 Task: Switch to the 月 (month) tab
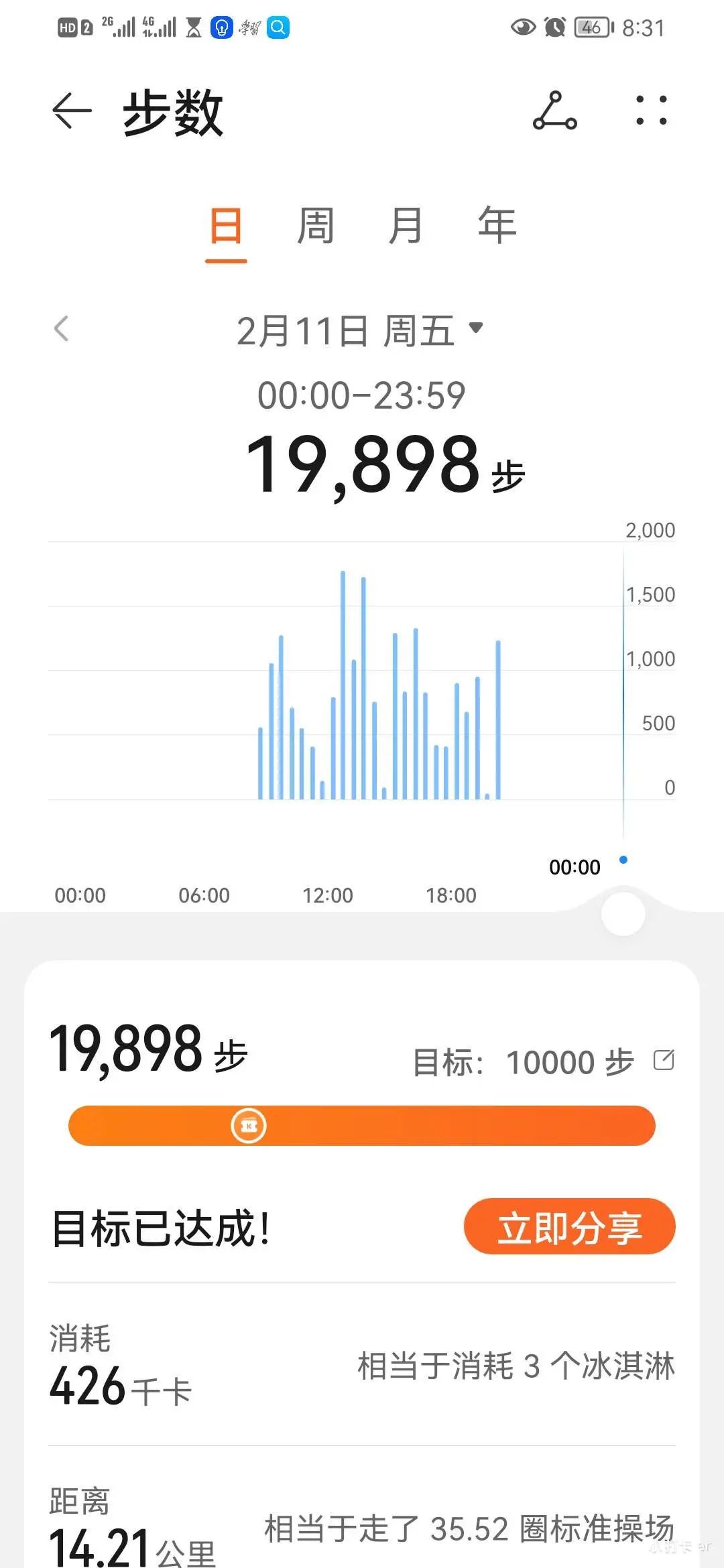tap(406, 226)
